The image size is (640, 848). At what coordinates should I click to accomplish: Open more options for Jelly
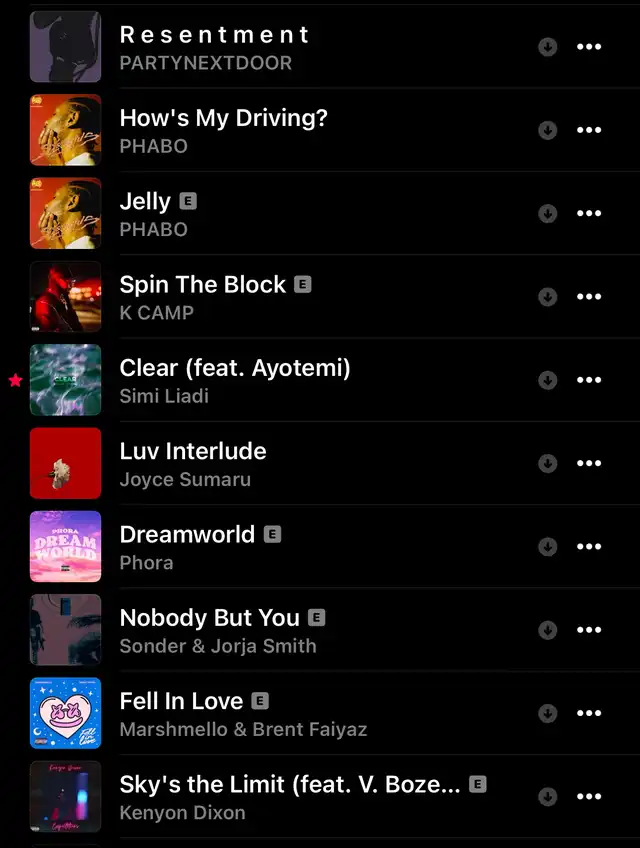click(x=589, y=213)
